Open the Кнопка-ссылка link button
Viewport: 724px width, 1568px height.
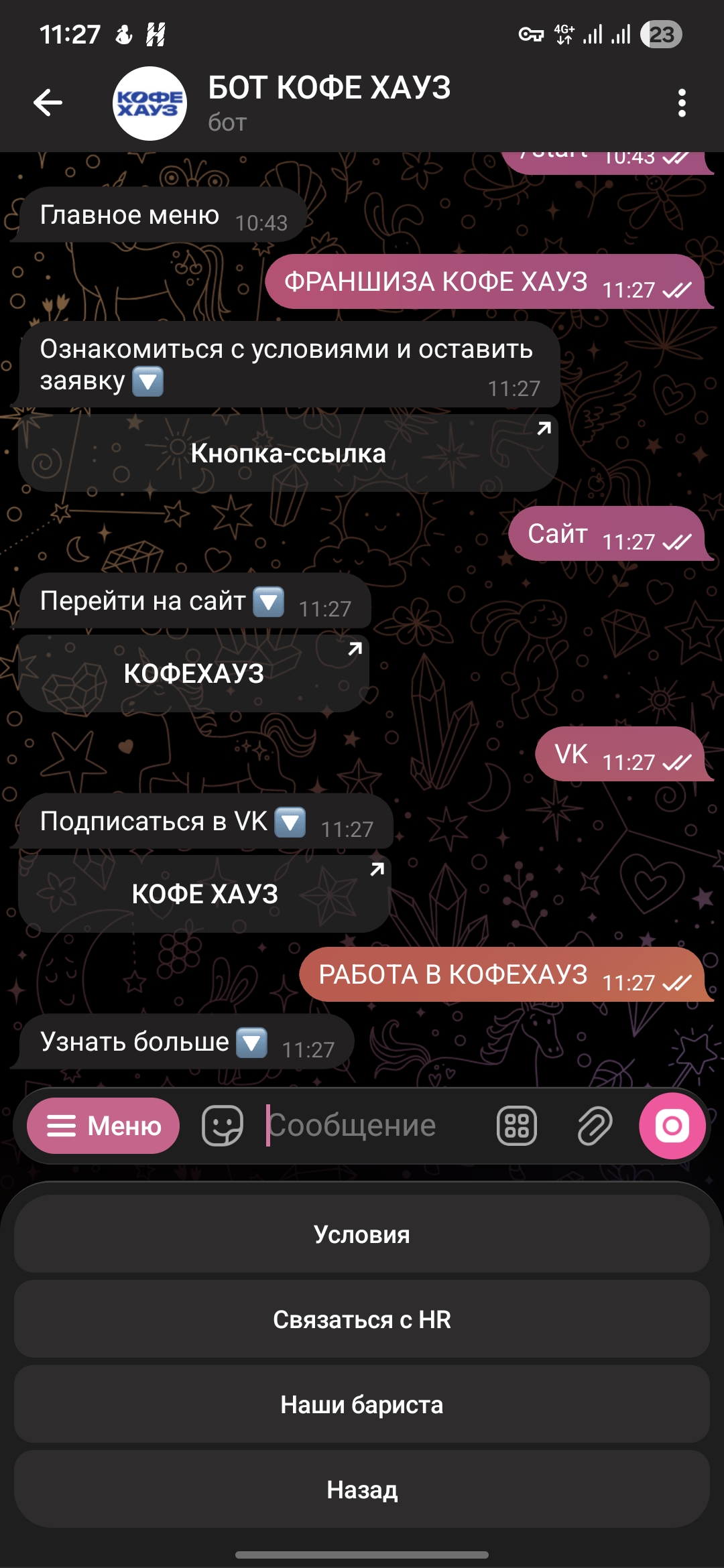[x=288, y=454]
